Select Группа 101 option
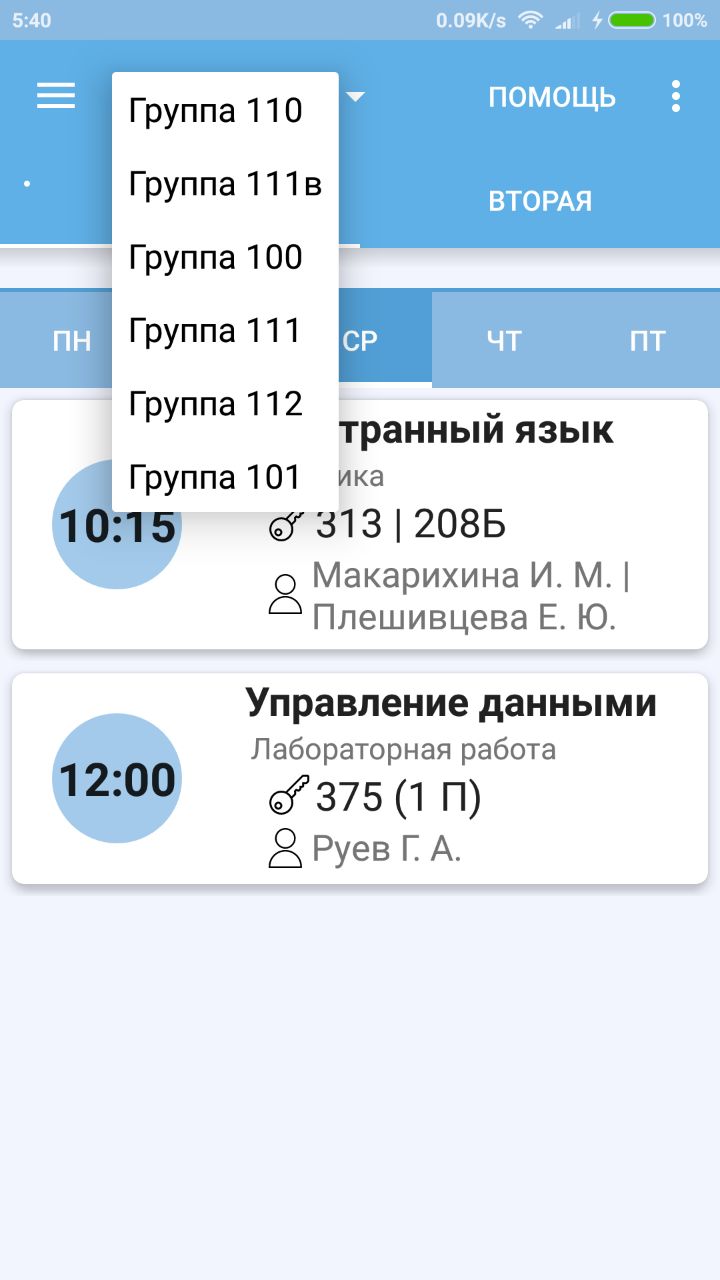 [216, 478]
